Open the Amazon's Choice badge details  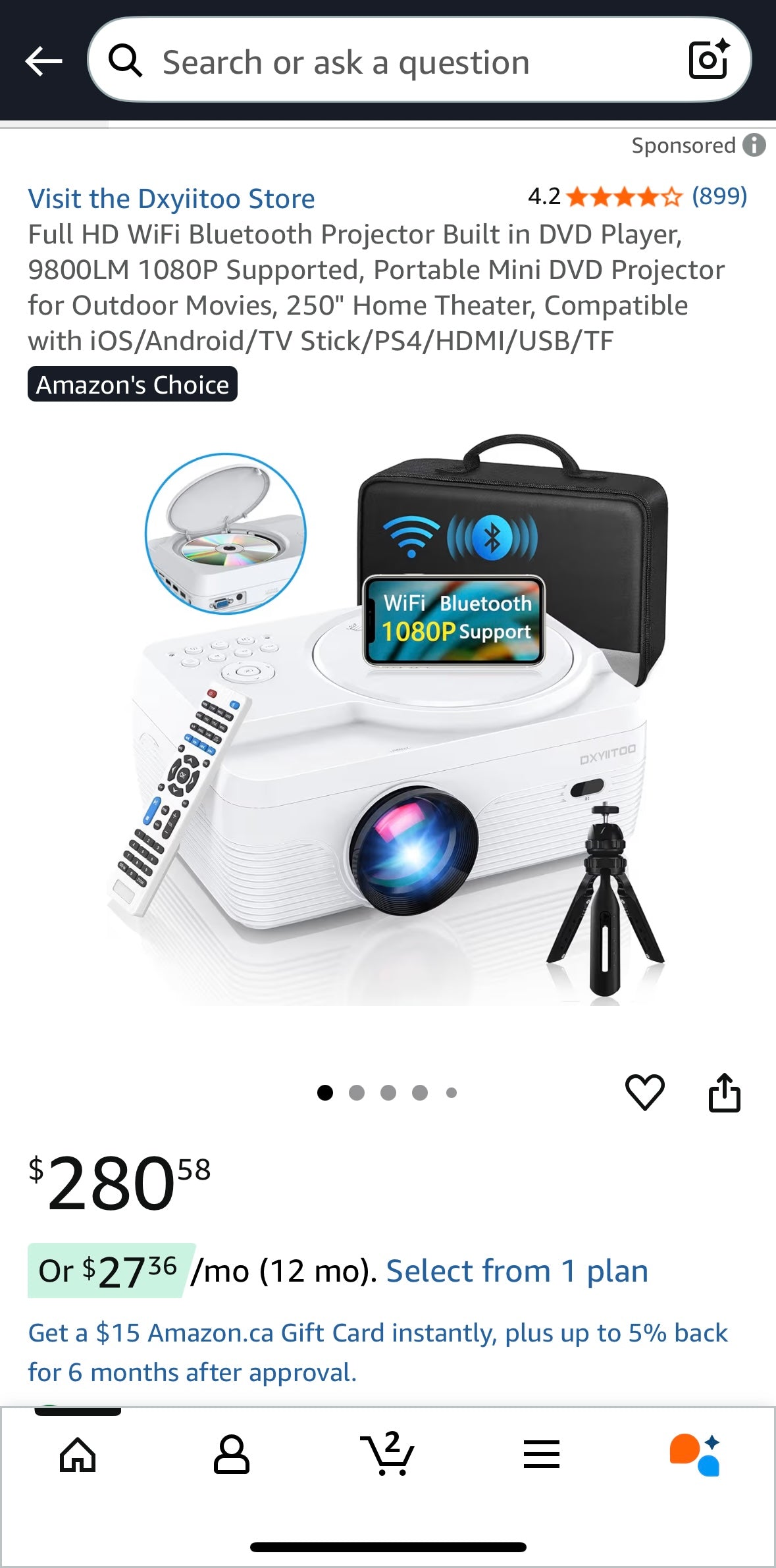(132, 384)
